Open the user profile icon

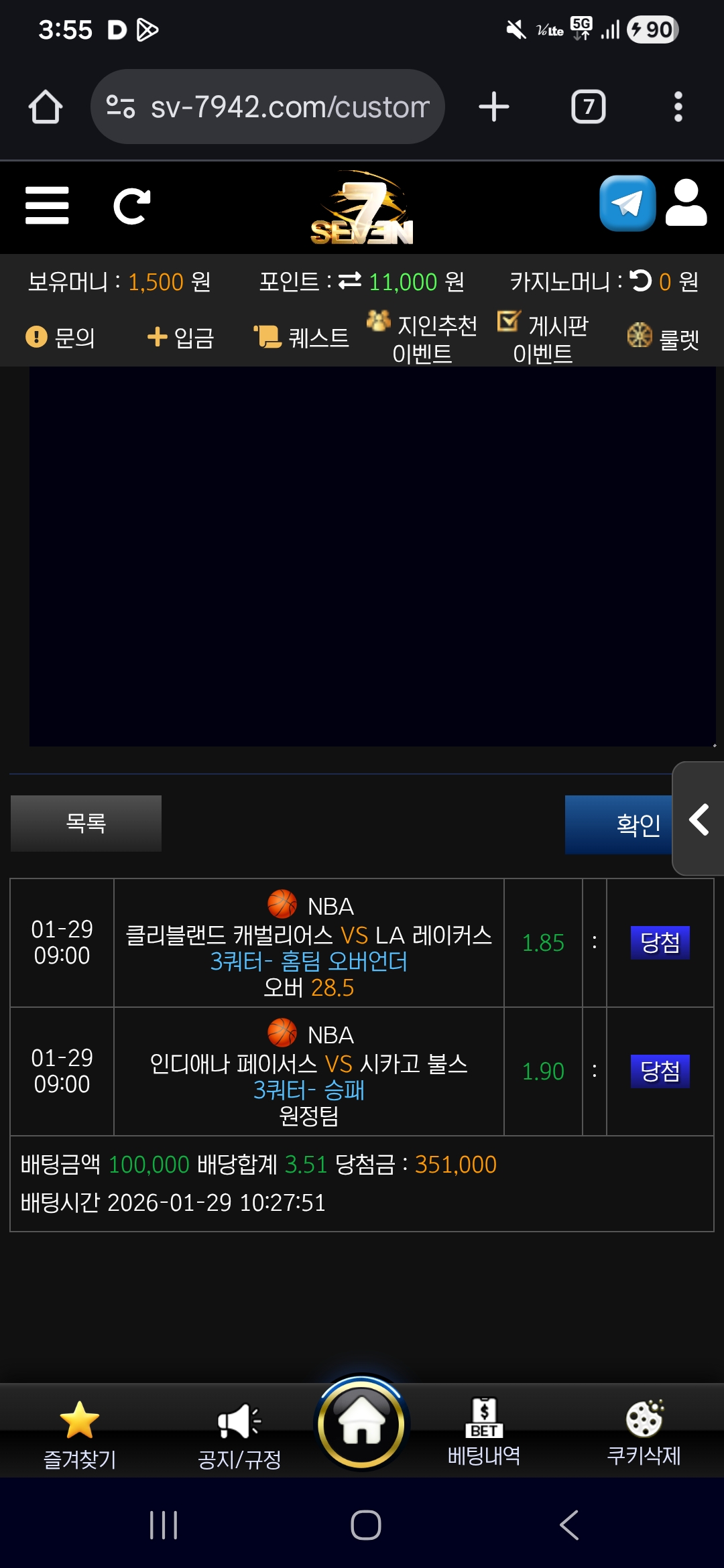pos(686,202)
